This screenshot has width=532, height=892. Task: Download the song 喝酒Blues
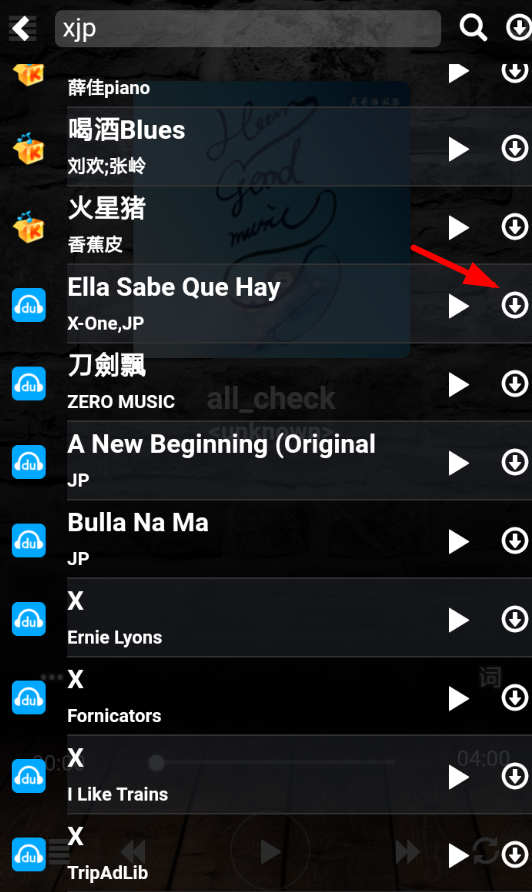click(515, 148)
